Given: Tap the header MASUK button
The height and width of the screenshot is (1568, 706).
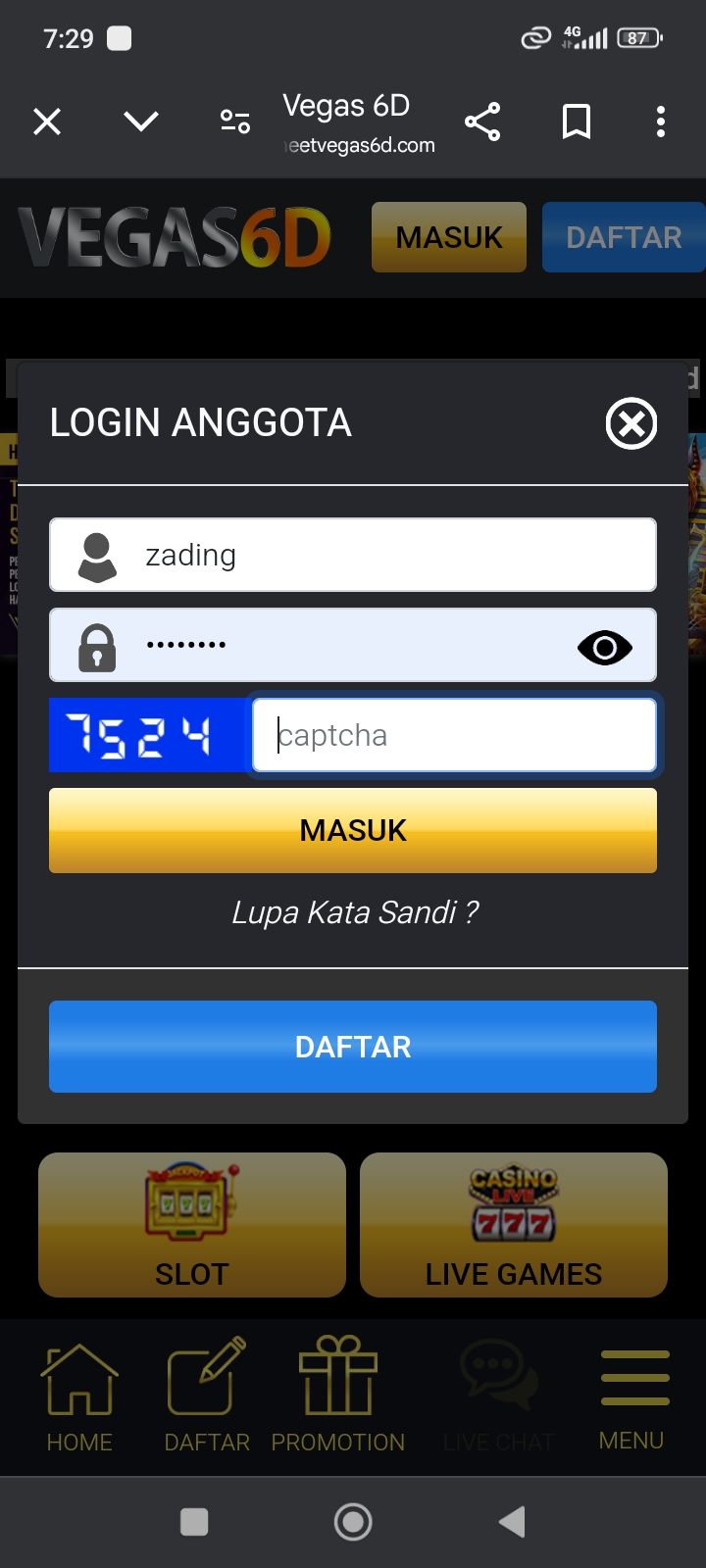Looking at the screenshot, I should pos(449,237).
